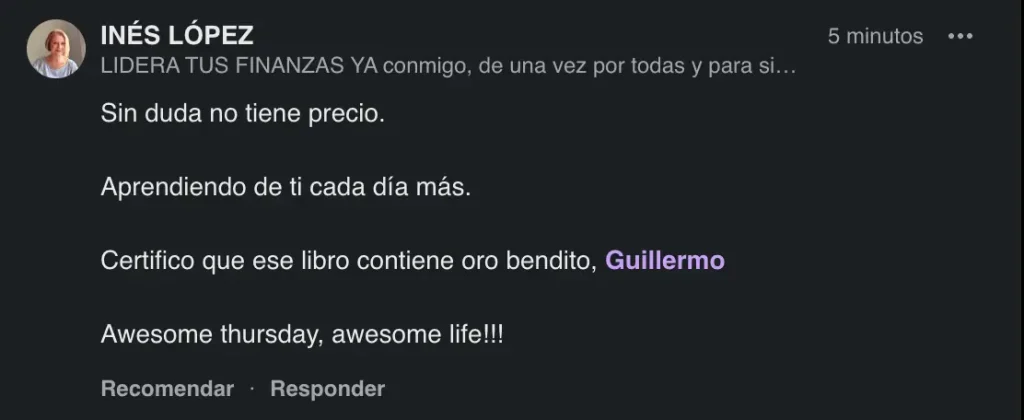1024x420 pixels.
Task: Tap the INÉS LÓPEZ author name
Action: [177, 36]
